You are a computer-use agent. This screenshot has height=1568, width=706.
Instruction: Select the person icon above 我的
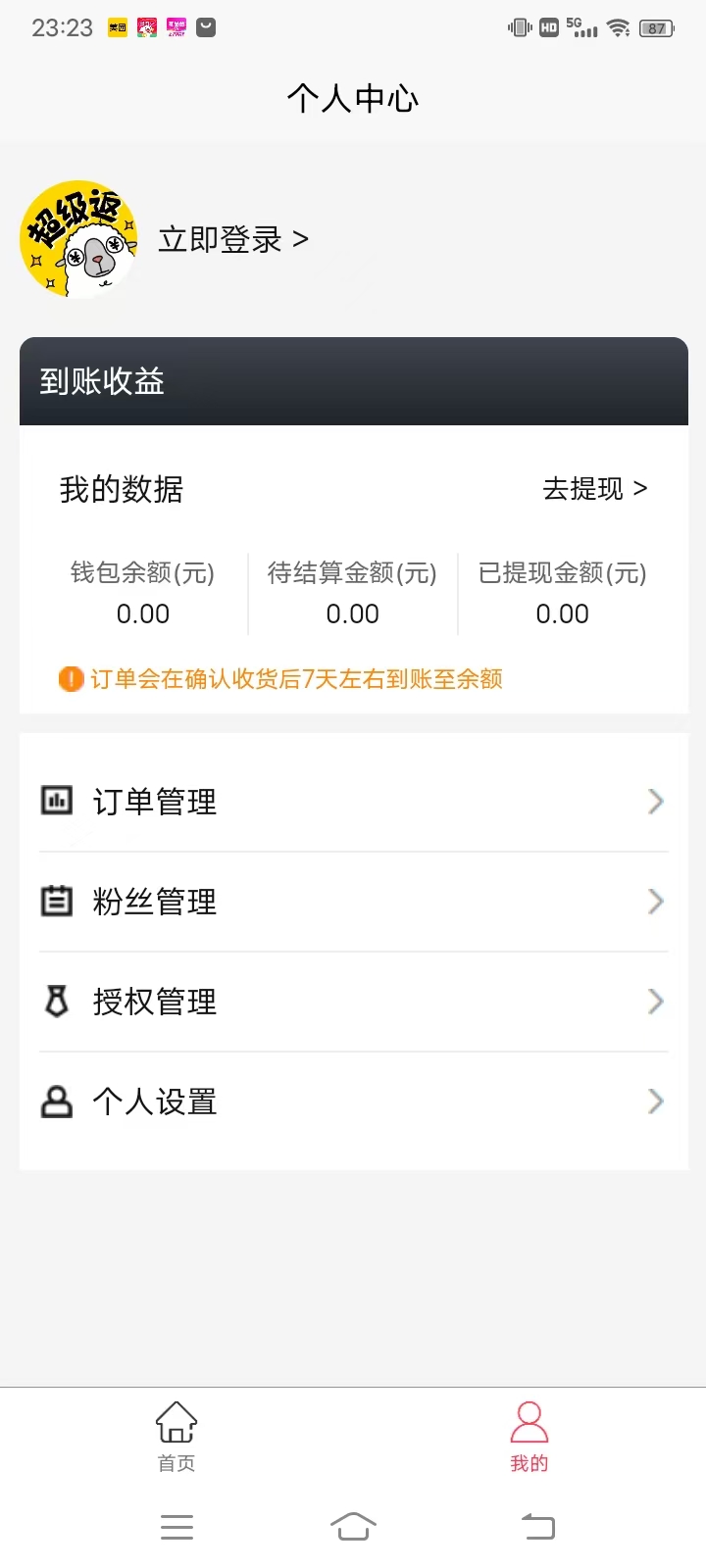click(529, 1423)
